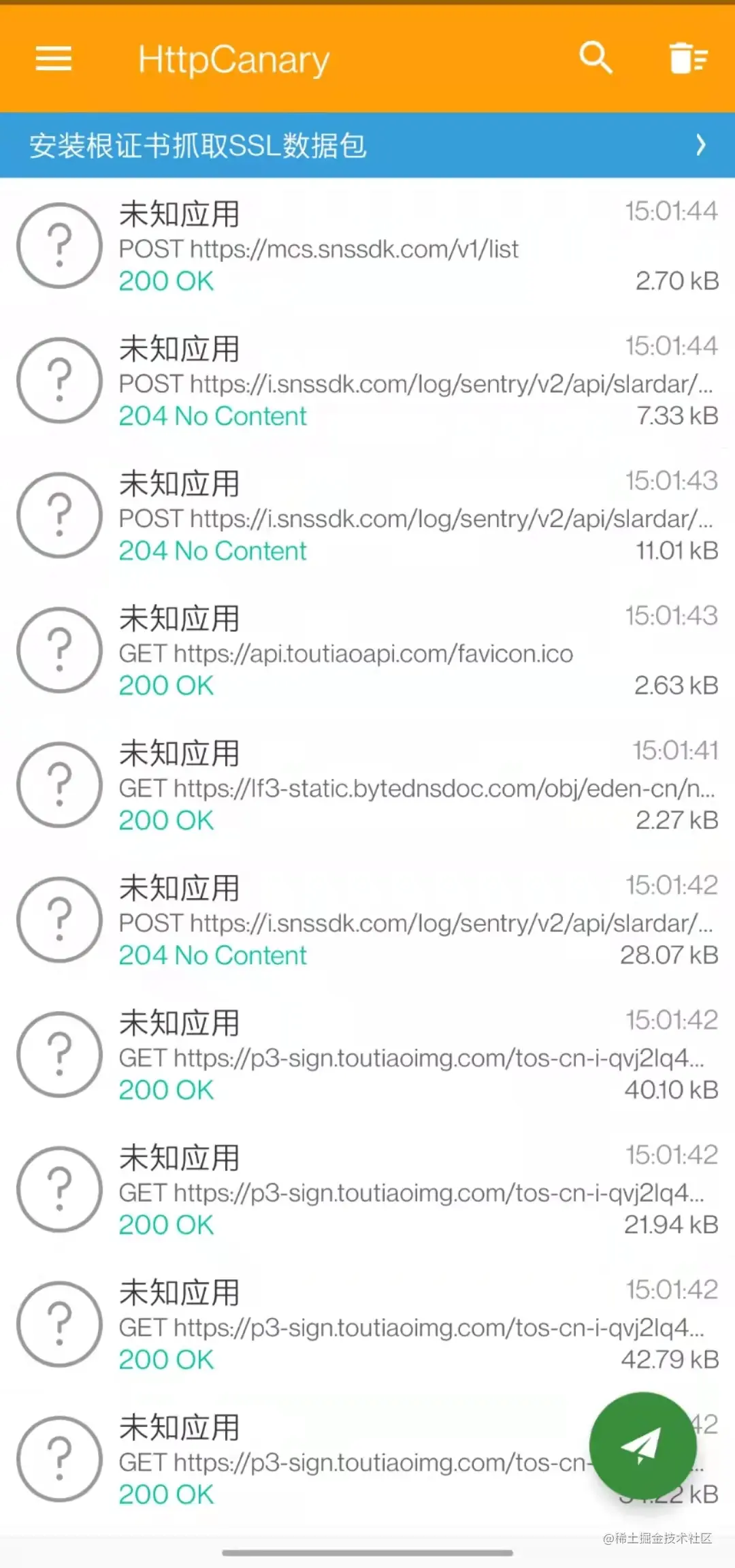
Task: Clear the captured packet list
Action: point(688,58)
